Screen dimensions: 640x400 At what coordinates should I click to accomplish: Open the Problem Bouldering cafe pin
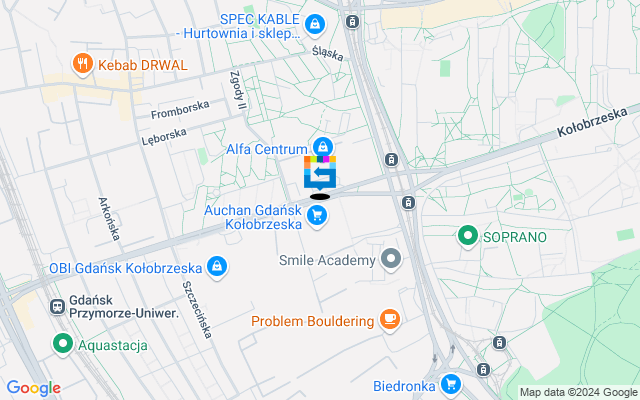click(x=390, y=320)
